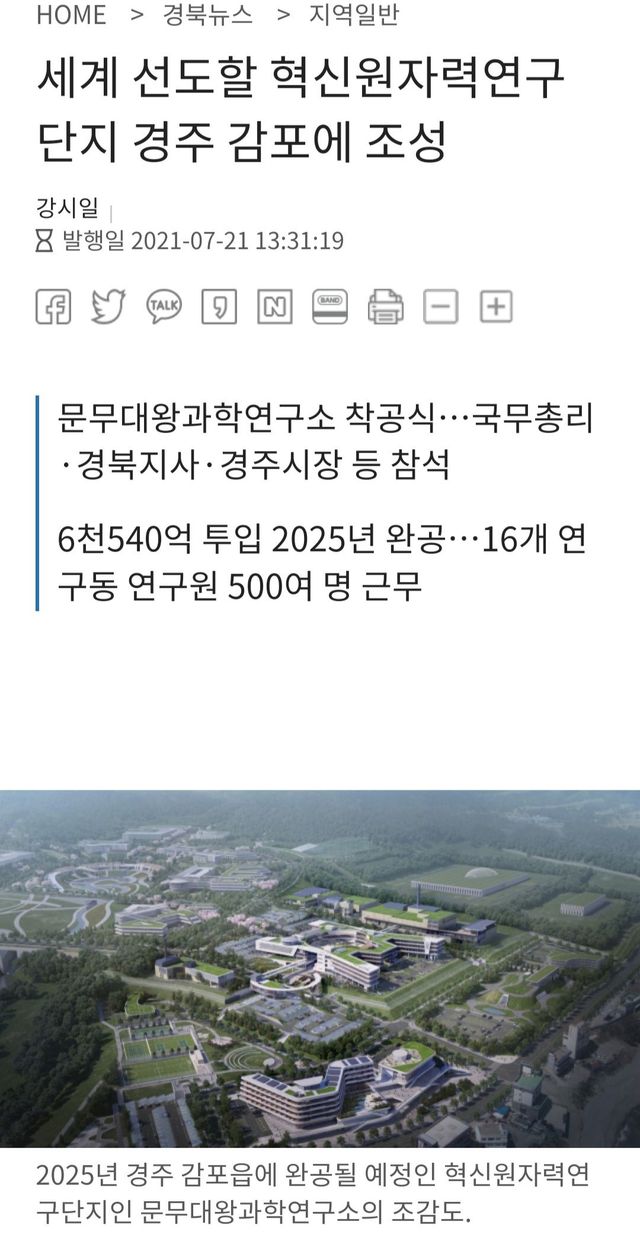
Task: Share the article on Facebook
Action: [x=53, y=306]
